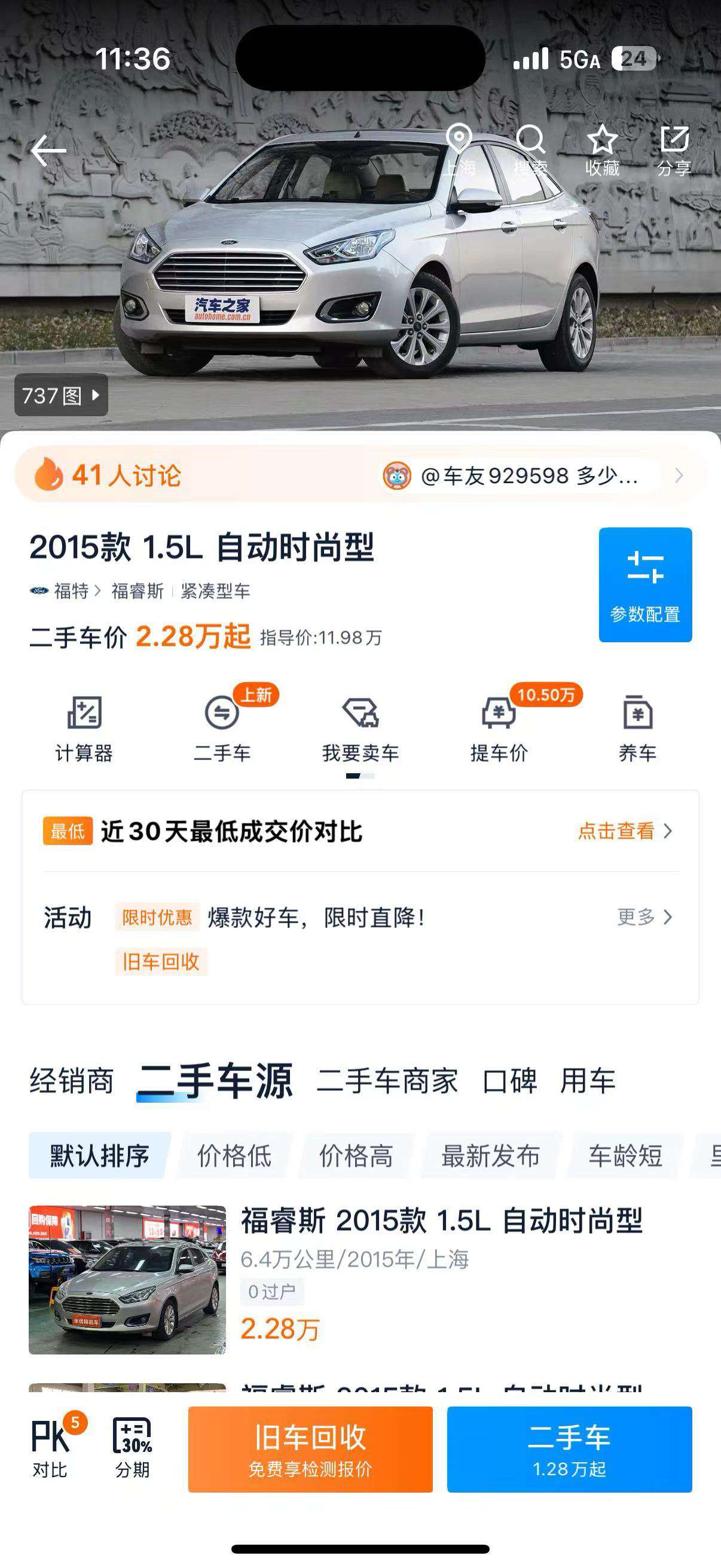Viewport: 721px width, 1568px height.
Task: Sort listings by 价格低
Action: [234, 1155]
